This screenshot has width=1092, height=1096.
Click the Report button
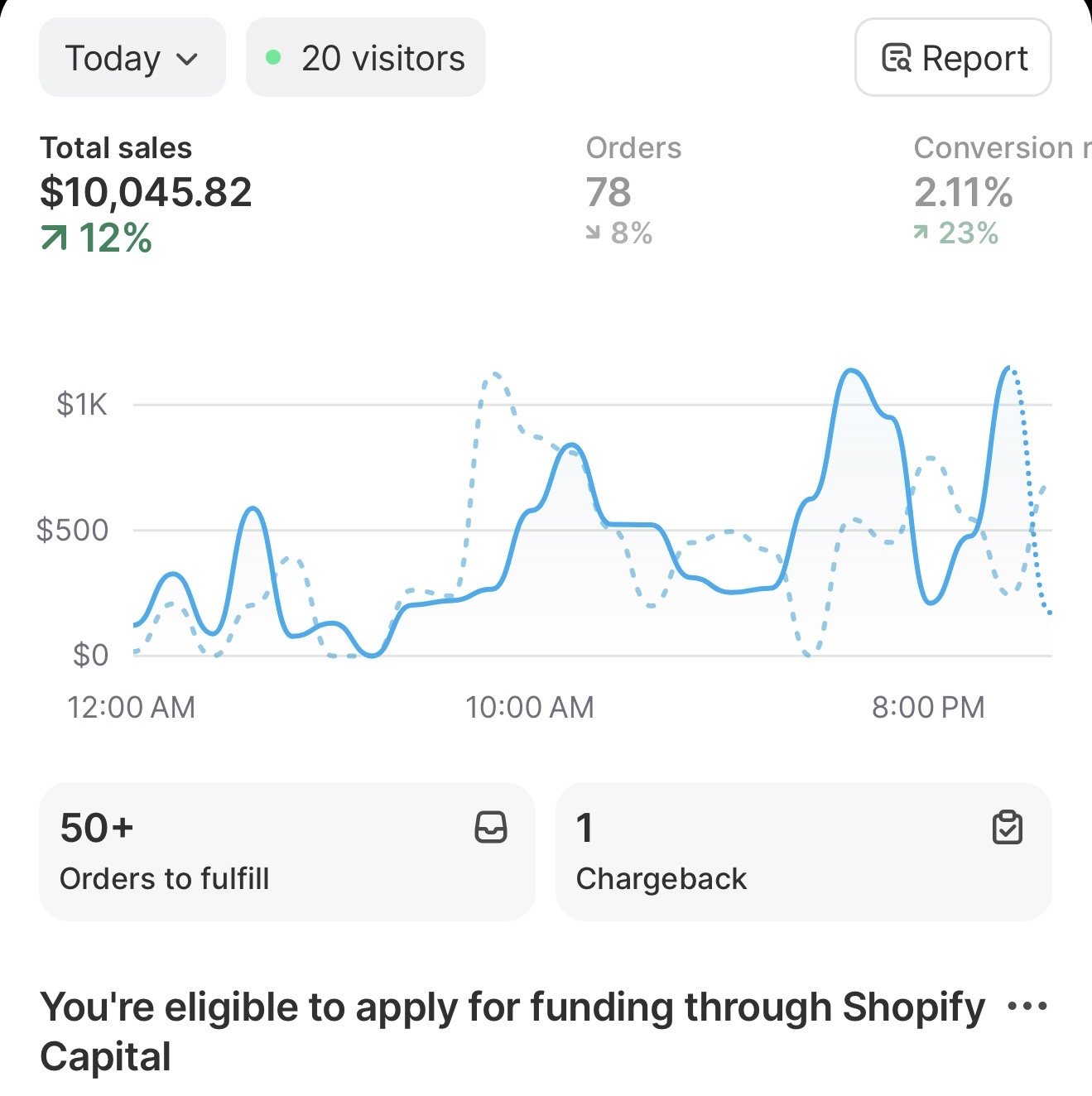[x=952, y=58]
